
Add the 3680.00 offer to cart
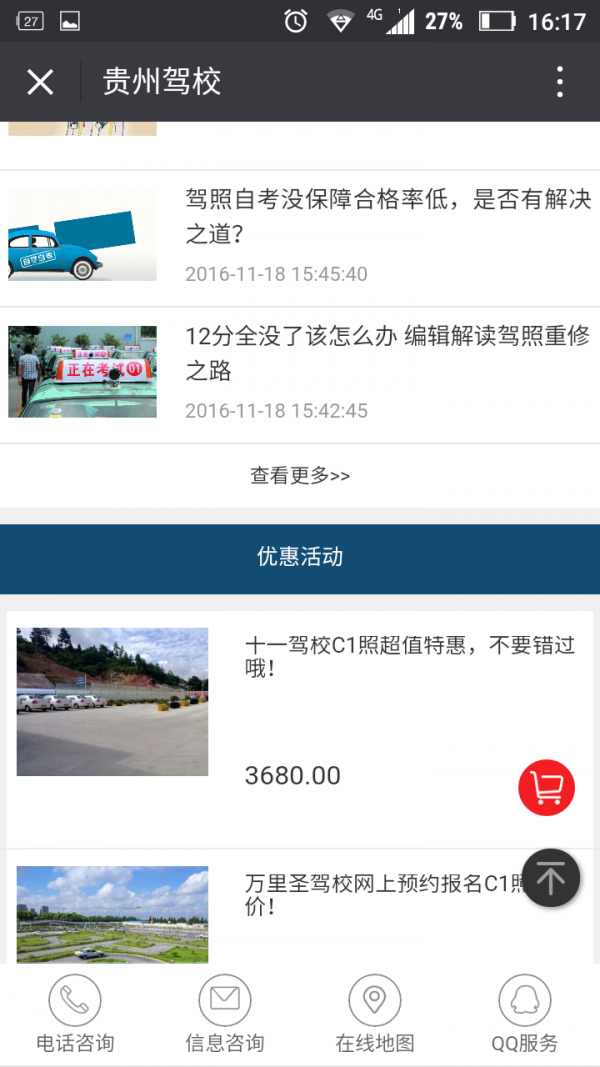(x=546, y=788)
